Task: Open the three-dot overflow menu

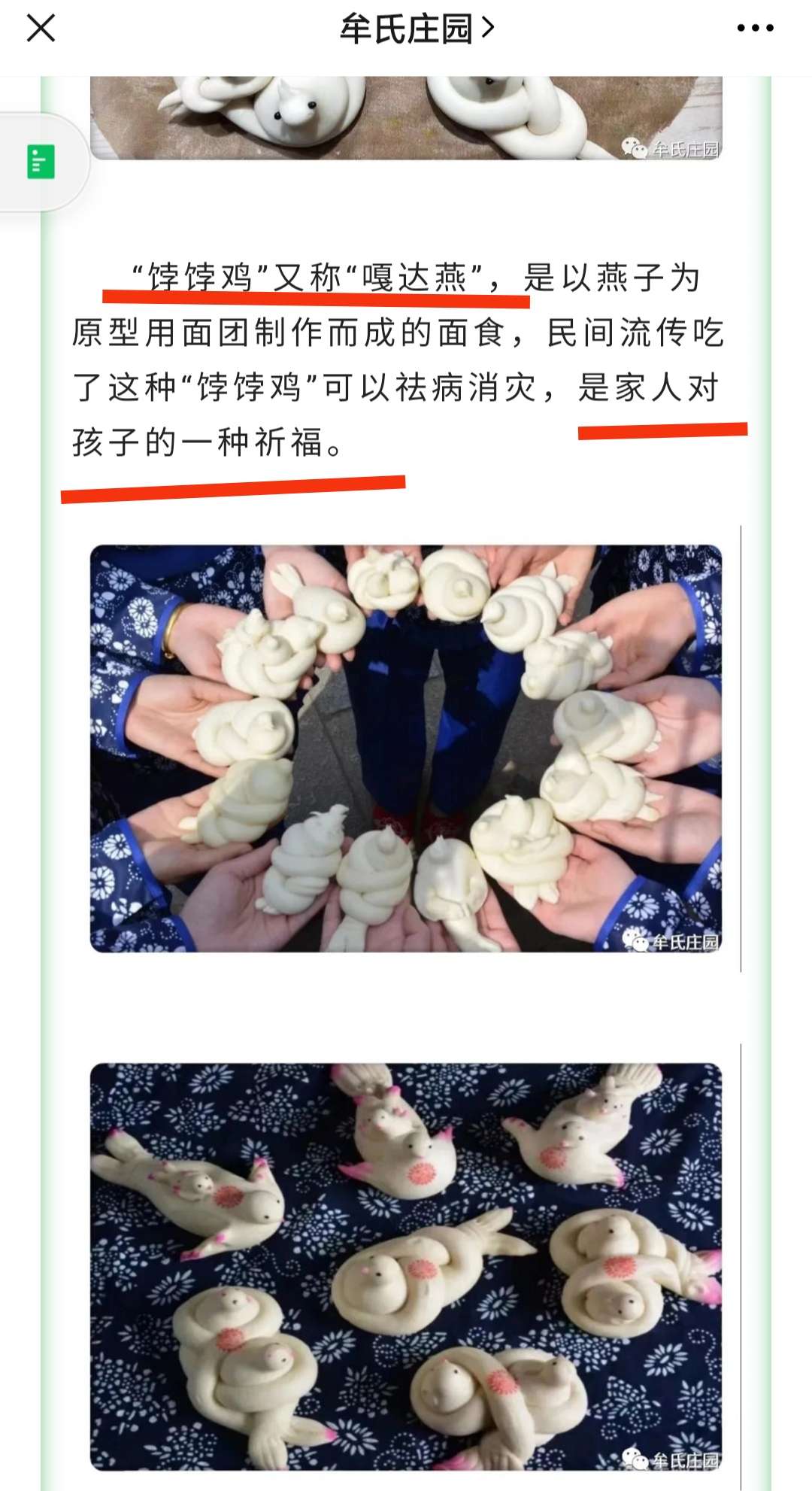Action: click(x=755, y=29)
